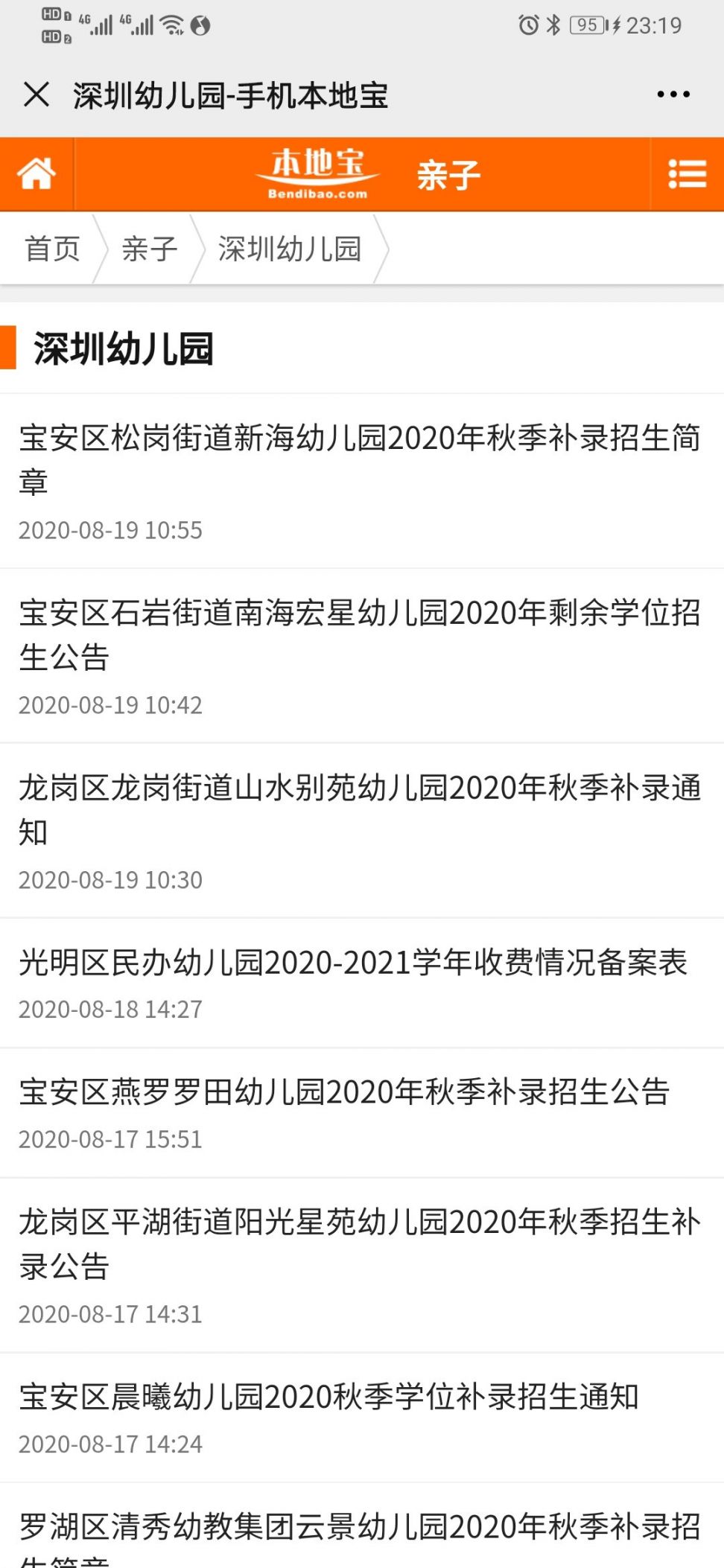
Task: Open the 龙岗区山水别苑幼儿园 notice article
Action: (362, 811)
